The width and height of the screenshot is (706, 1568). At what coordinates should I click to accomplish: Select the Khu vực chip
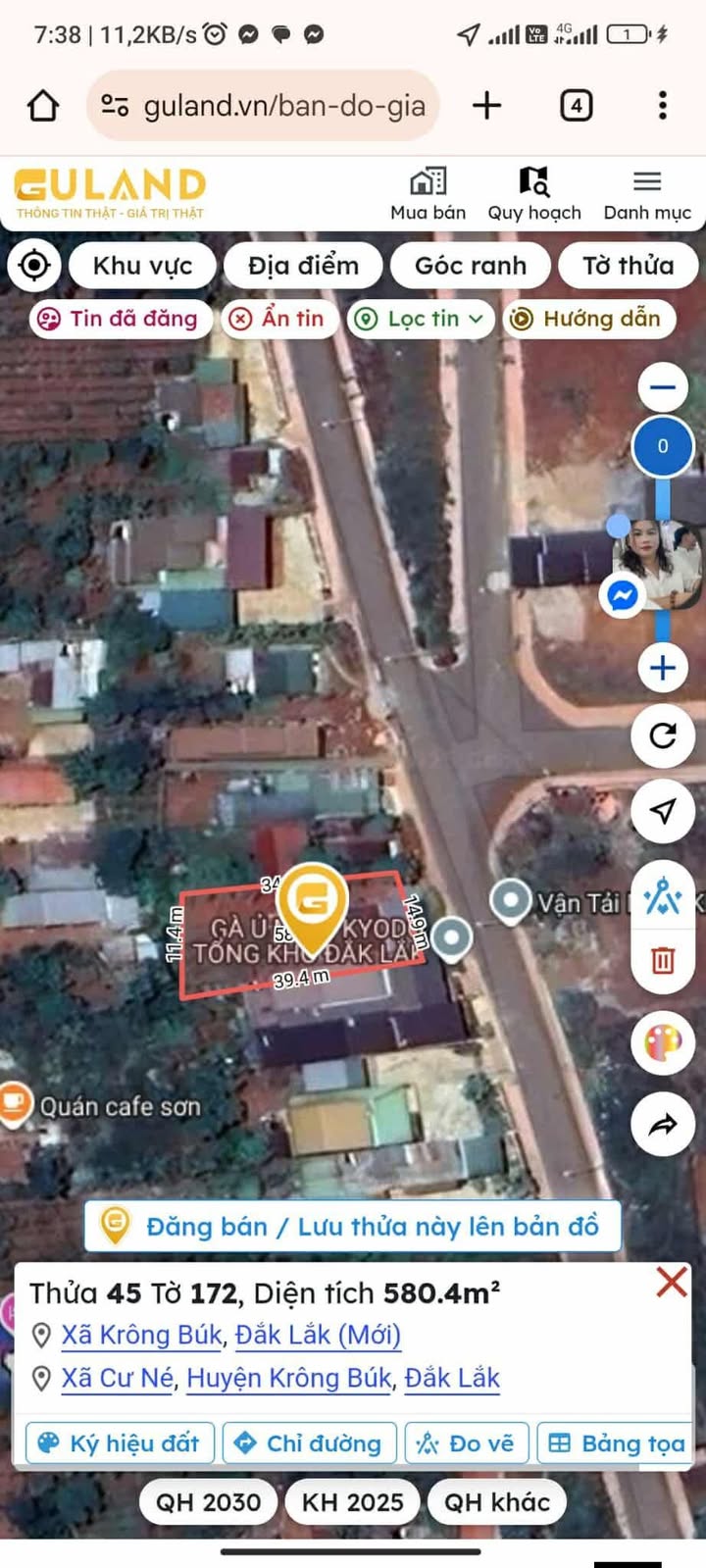(x=142, y=265)
